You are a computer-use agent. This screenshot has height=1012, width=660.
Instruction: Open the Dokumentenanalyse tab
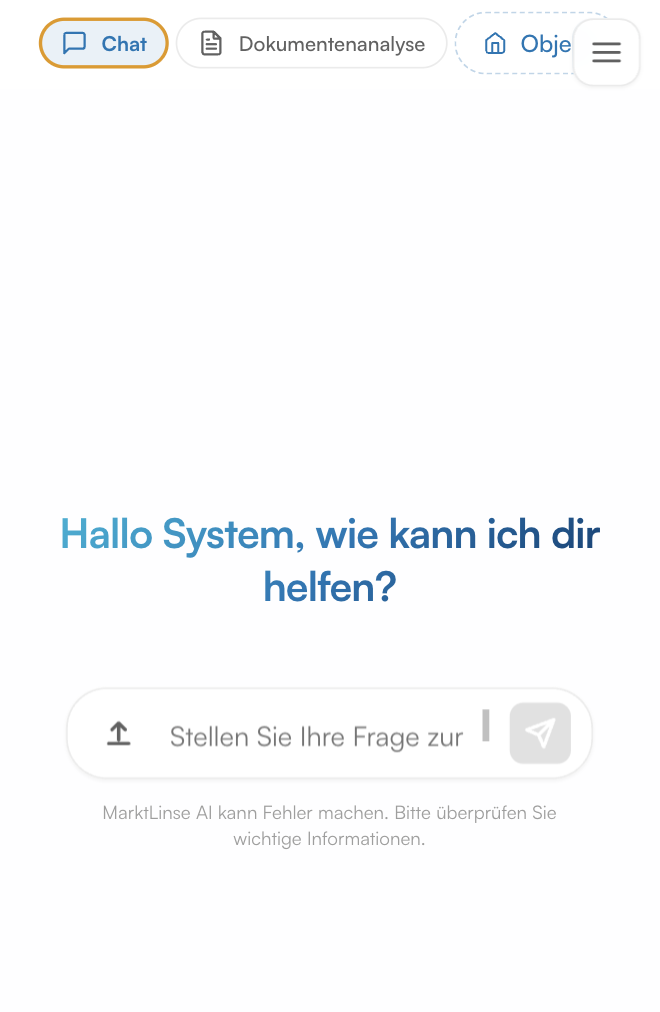(311, 44)
